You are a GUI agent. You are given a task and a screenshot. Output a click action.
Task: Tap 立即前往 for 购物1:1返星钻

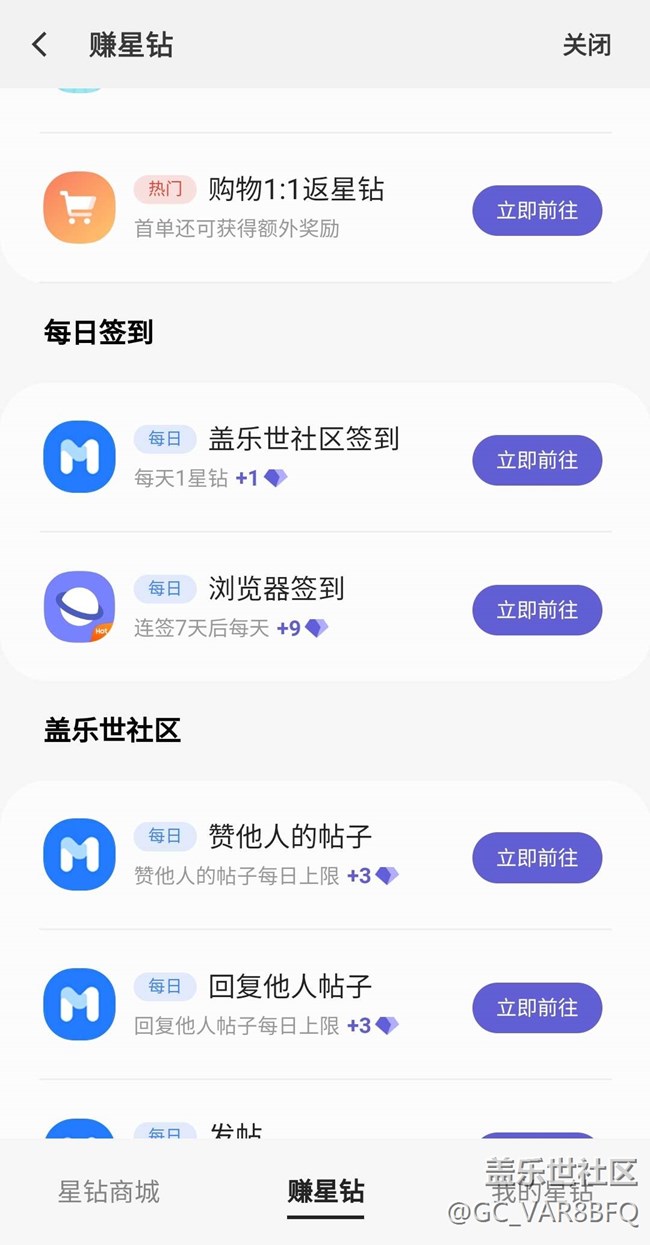pos(537,211)
